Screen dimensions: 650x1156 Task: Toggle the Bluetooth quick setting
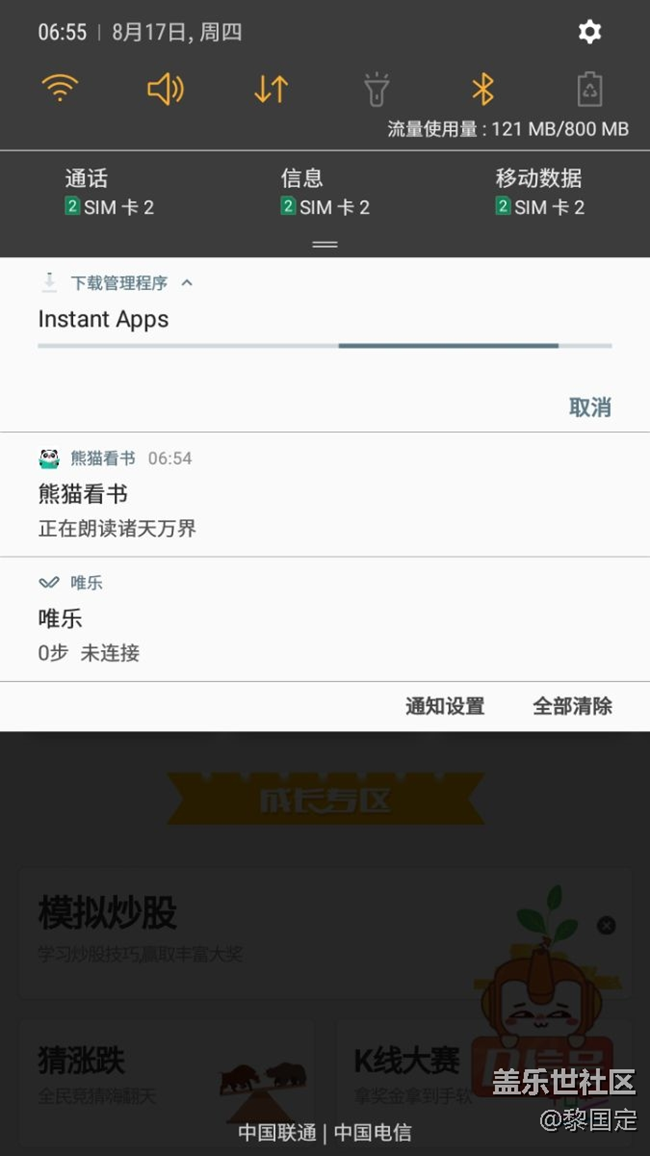[x=483, y=89]
